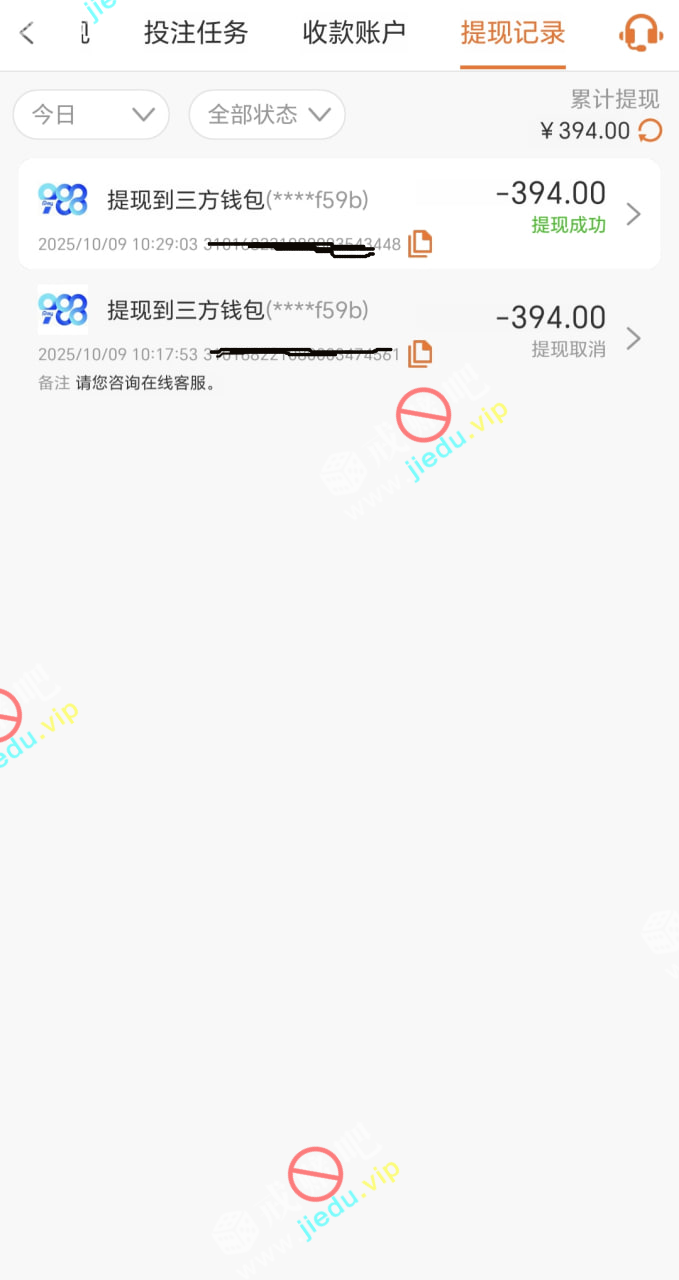
Task: Go back using the top-left arrow
Action: [x=27, y=33]
